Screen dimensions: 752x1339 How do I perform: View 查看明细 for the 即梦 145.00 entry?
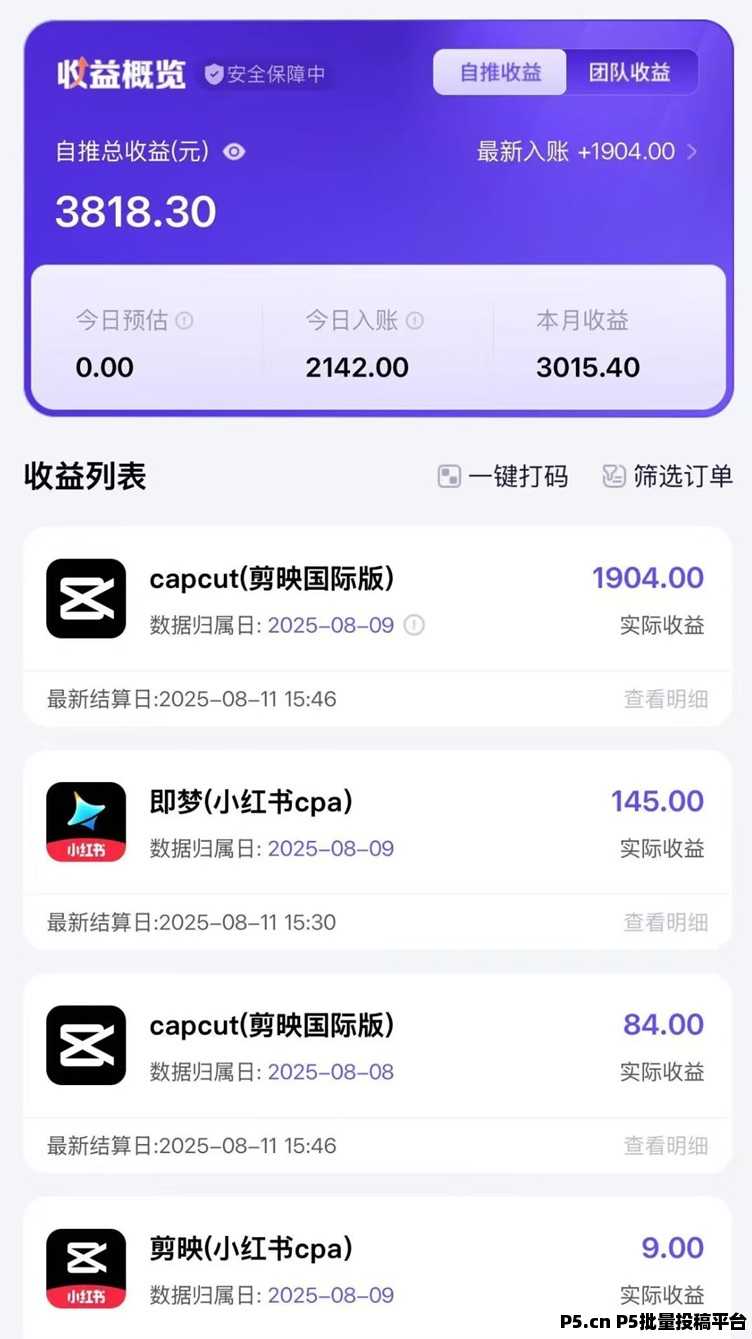(666, 922)
